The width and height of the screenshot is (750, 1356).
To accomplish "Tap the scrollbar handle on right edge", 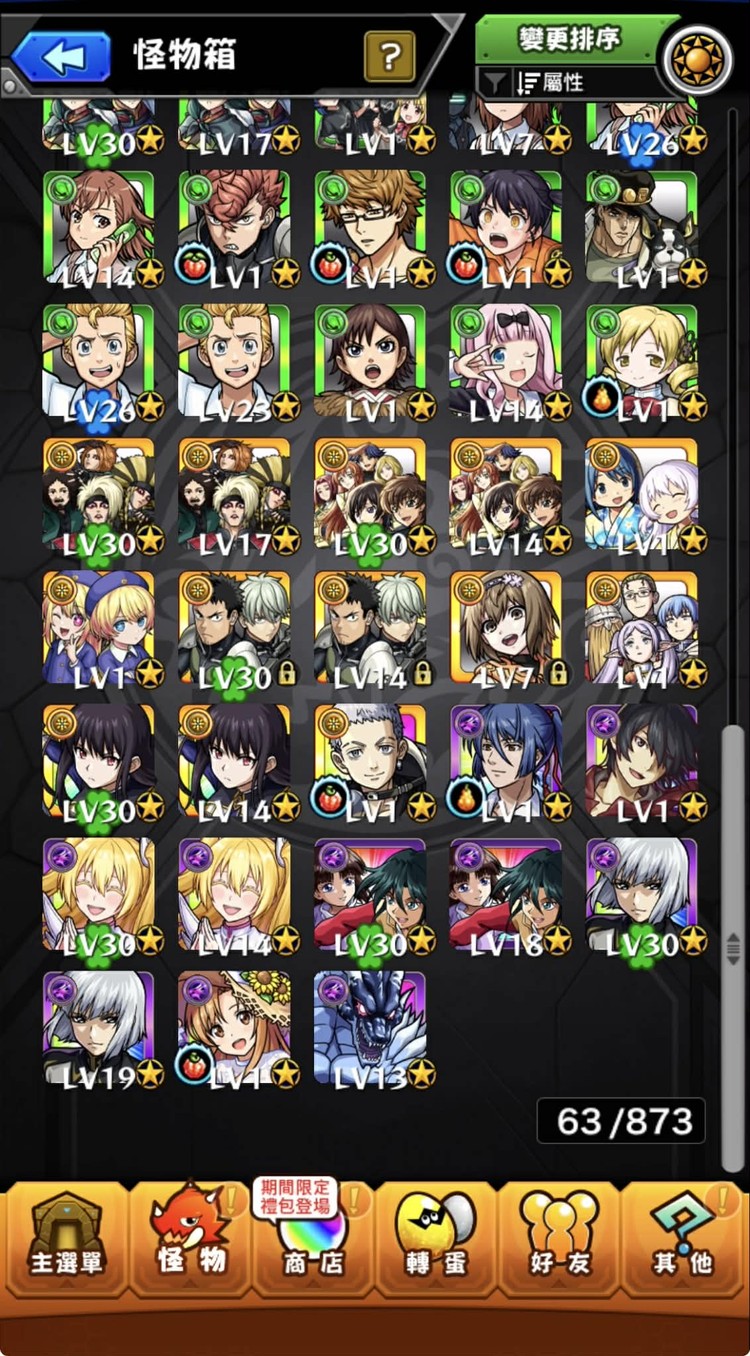I will (x=733, y=945).
